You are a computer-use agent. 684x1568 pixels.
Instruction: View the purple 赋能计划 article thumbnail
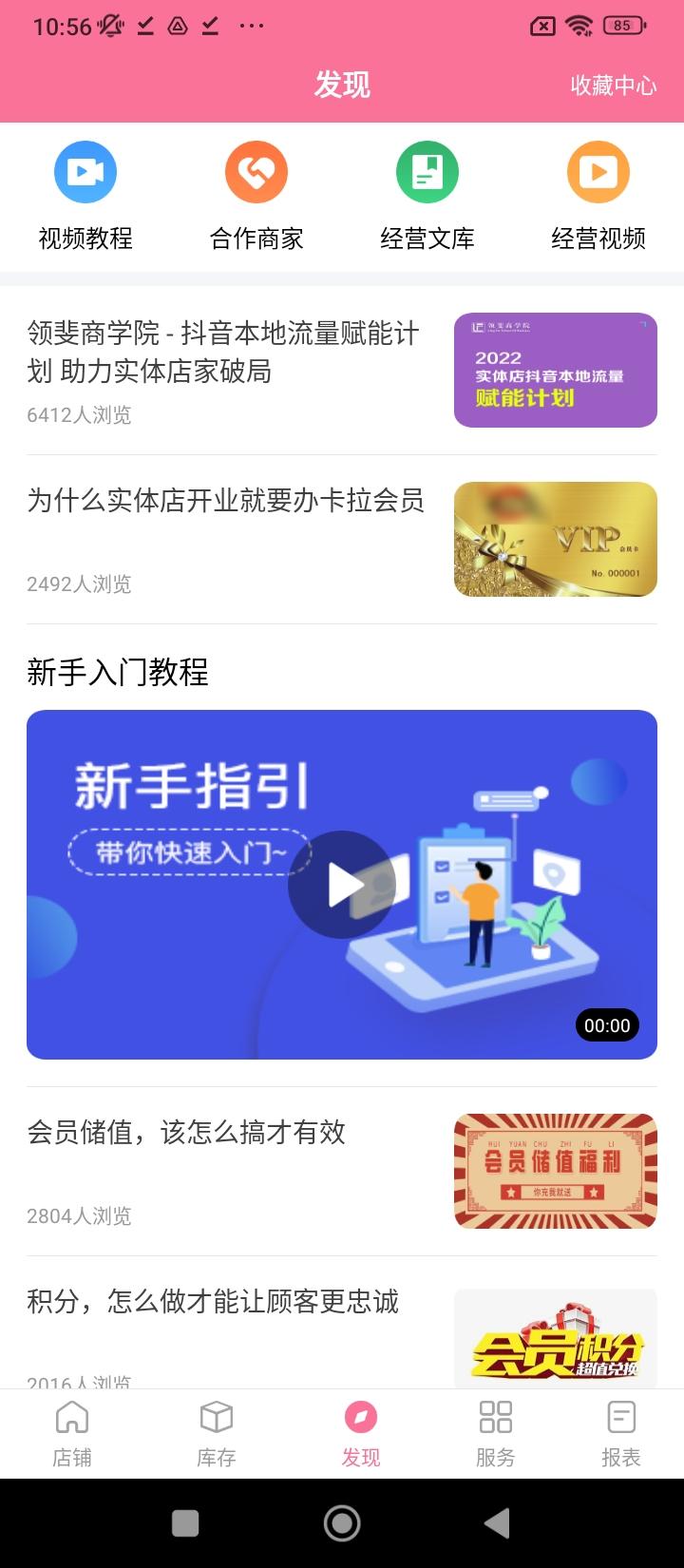coord(555,370)
